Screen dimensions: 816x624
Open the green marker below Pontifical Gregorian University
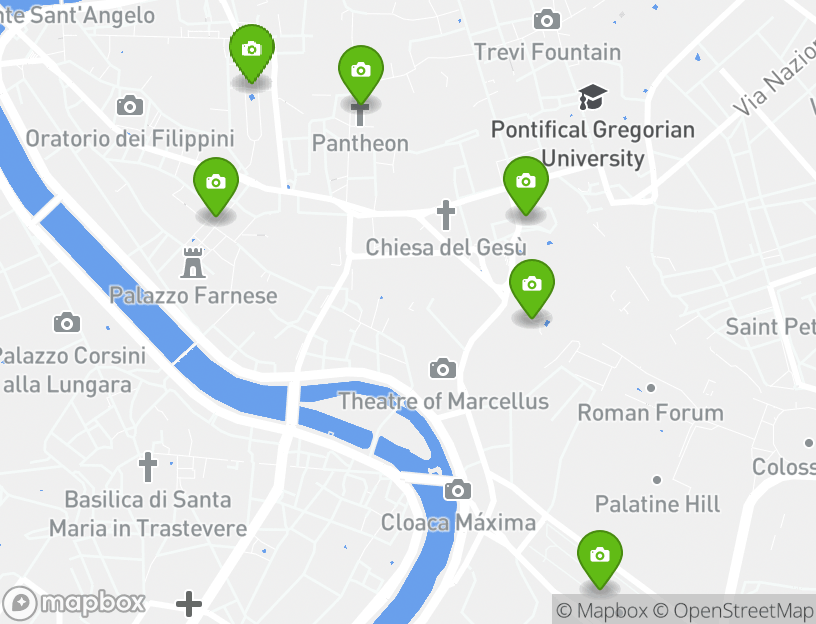(526, 182)
